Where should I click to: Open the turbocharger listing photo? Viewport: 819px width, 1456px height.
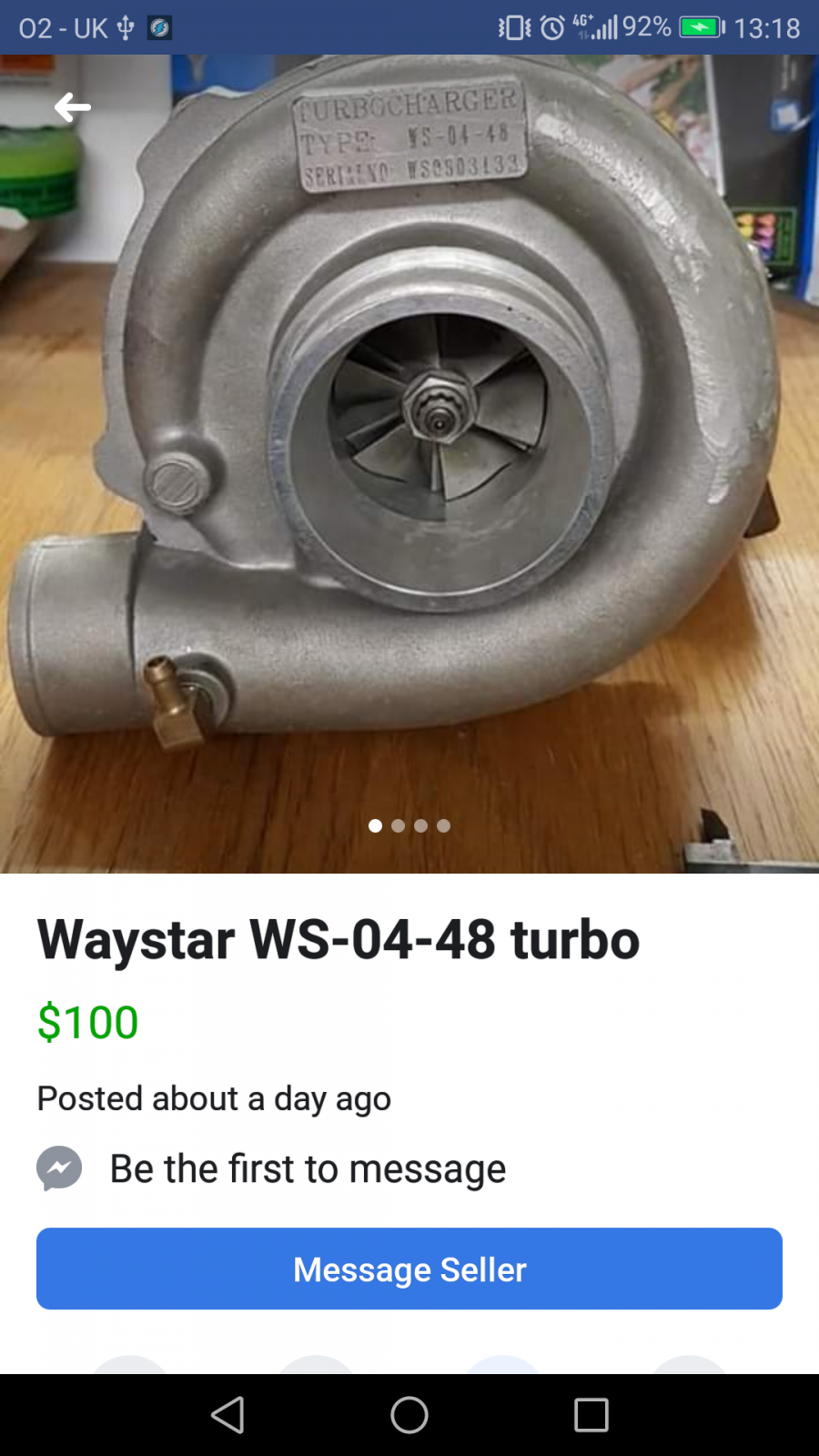tap(409, 464)
